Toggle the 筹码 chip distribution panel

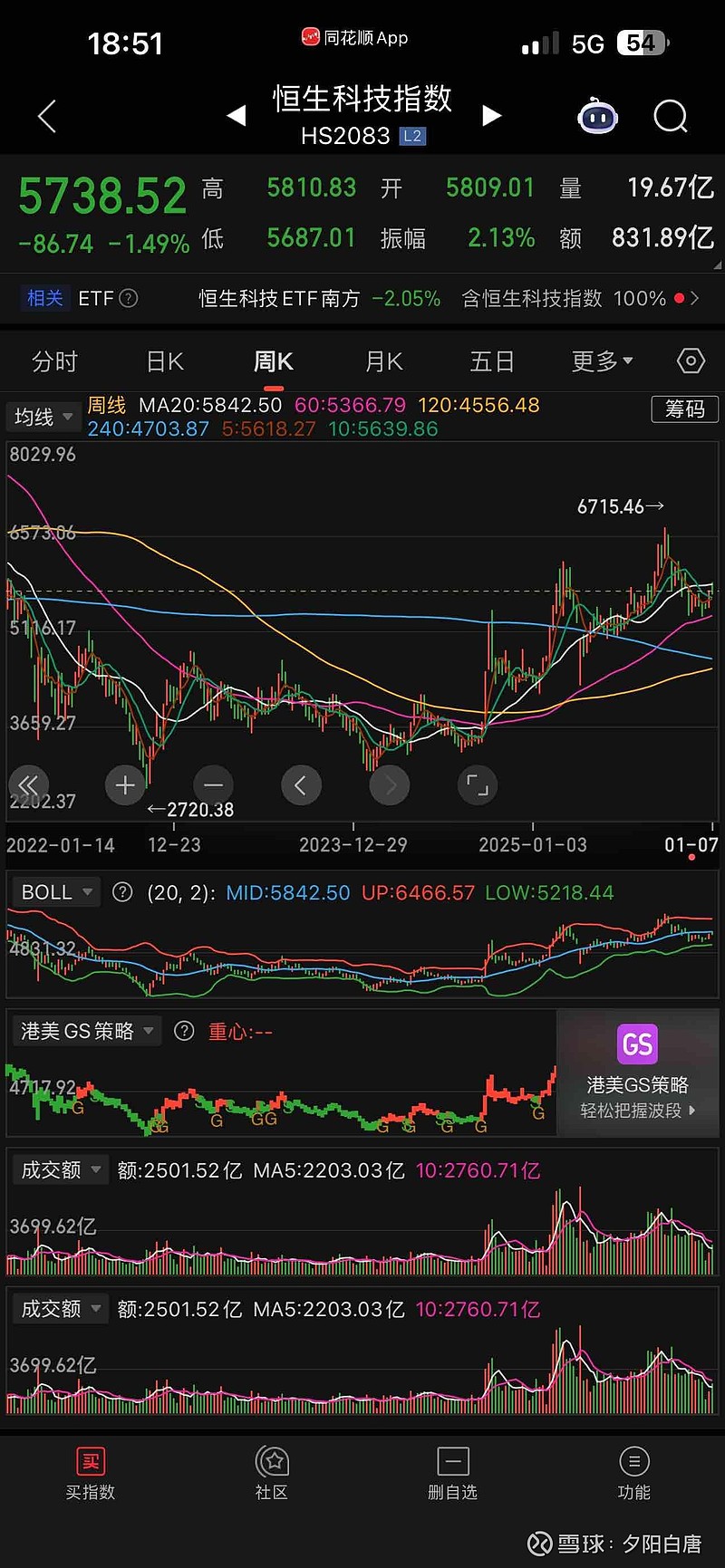click(x=684, y=409)
